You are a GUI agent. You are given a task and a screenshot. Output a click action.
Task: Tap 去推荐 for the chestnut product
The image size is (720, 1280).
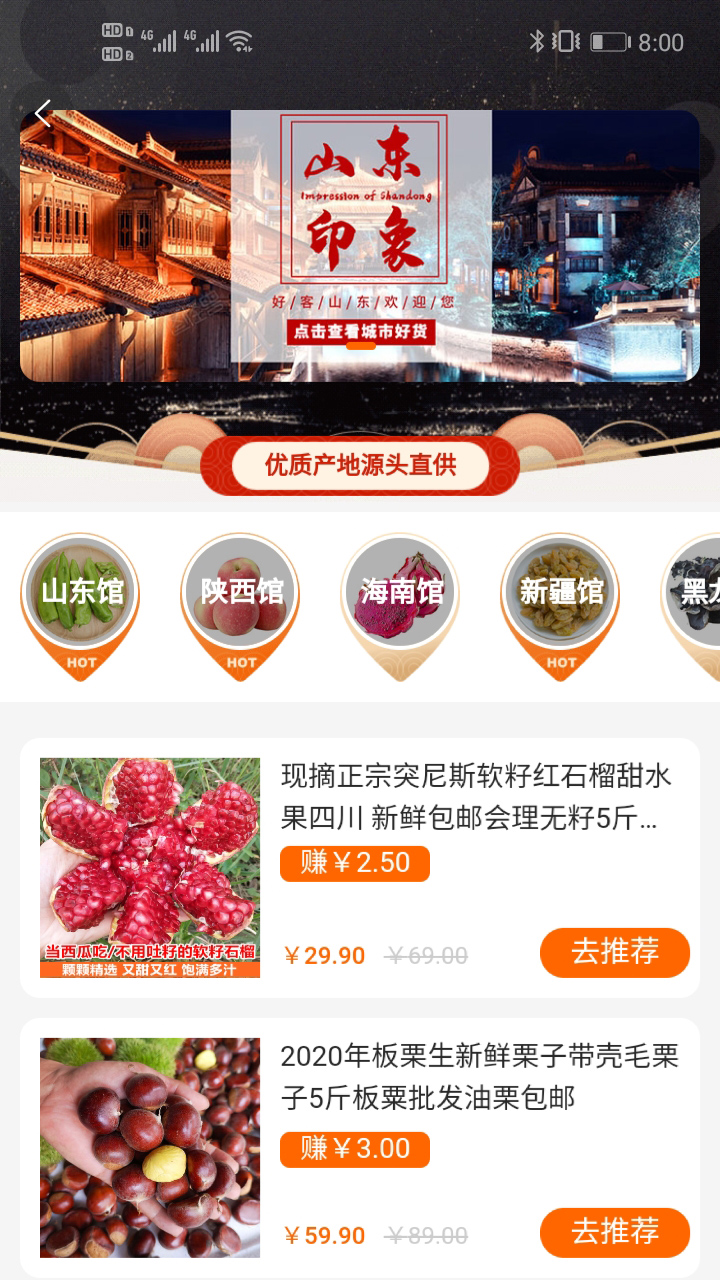pyautogui.click(x=614, y=1232)
